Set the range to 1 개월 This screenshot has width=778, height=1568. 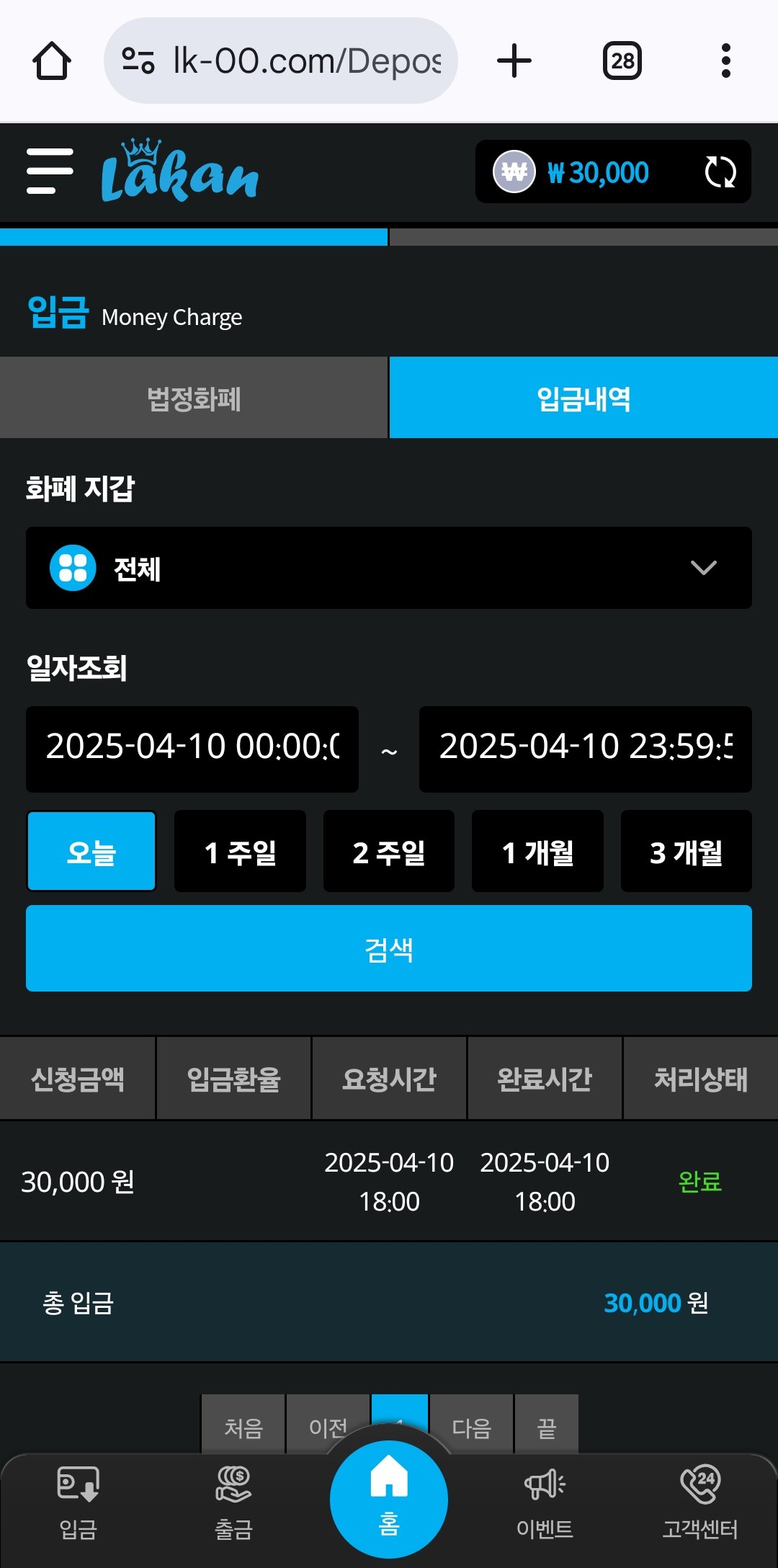(x=537, y=852)
